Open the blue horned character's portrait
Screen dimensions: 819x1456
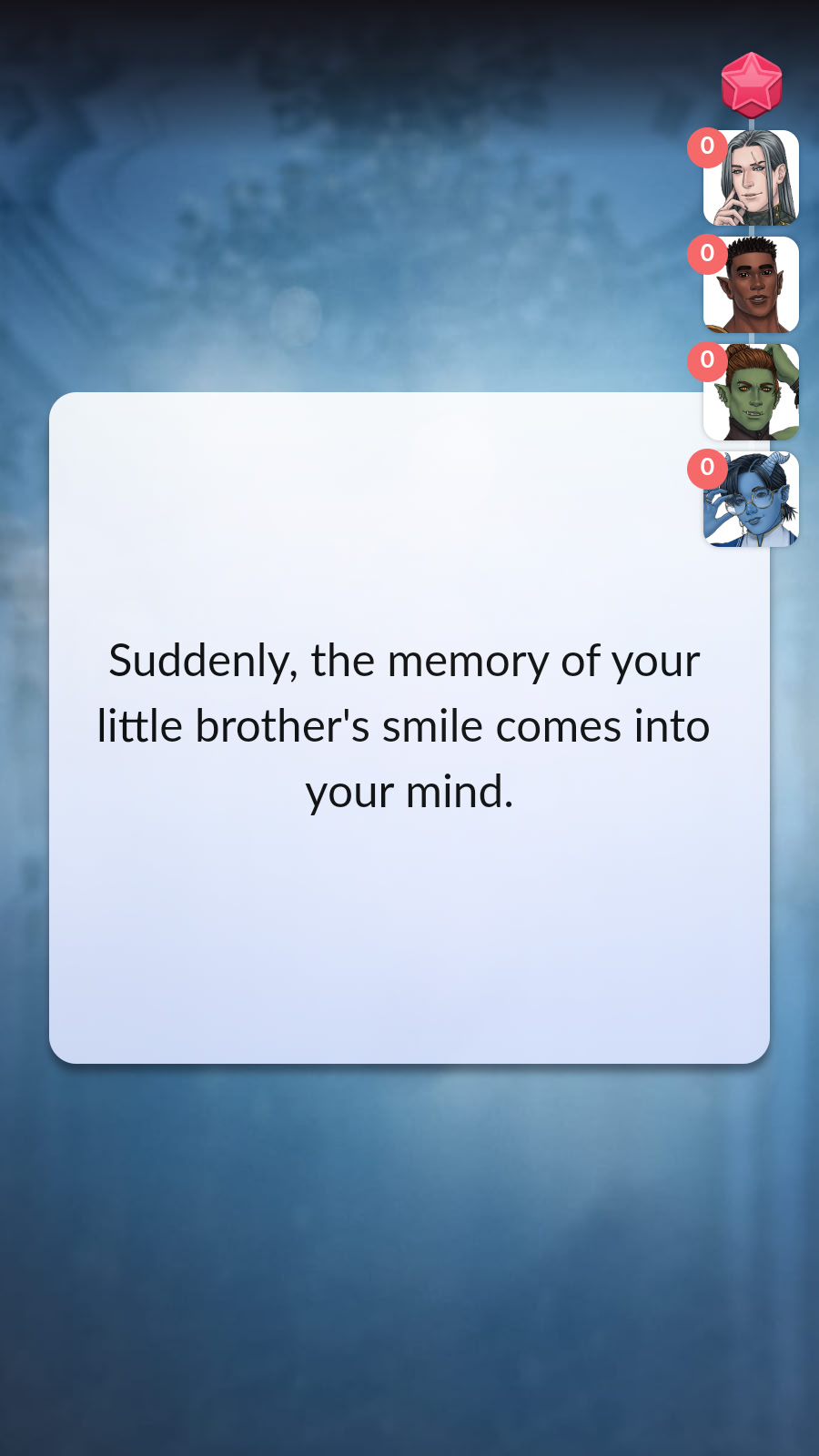[753, 500]
